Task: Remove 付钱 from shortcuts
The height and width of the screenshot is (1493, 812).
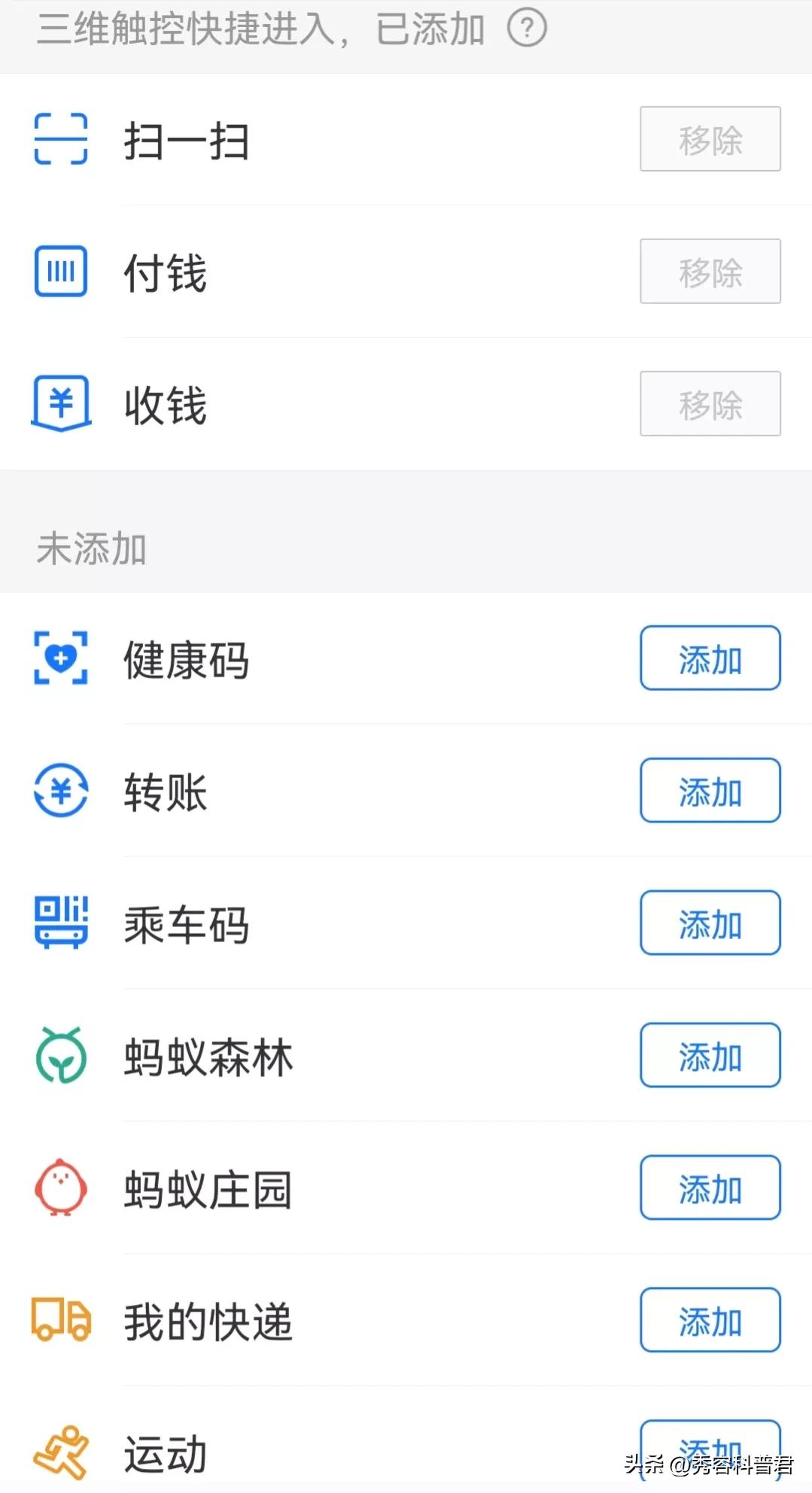Action: pyautogui.click(x=709, y=272)
